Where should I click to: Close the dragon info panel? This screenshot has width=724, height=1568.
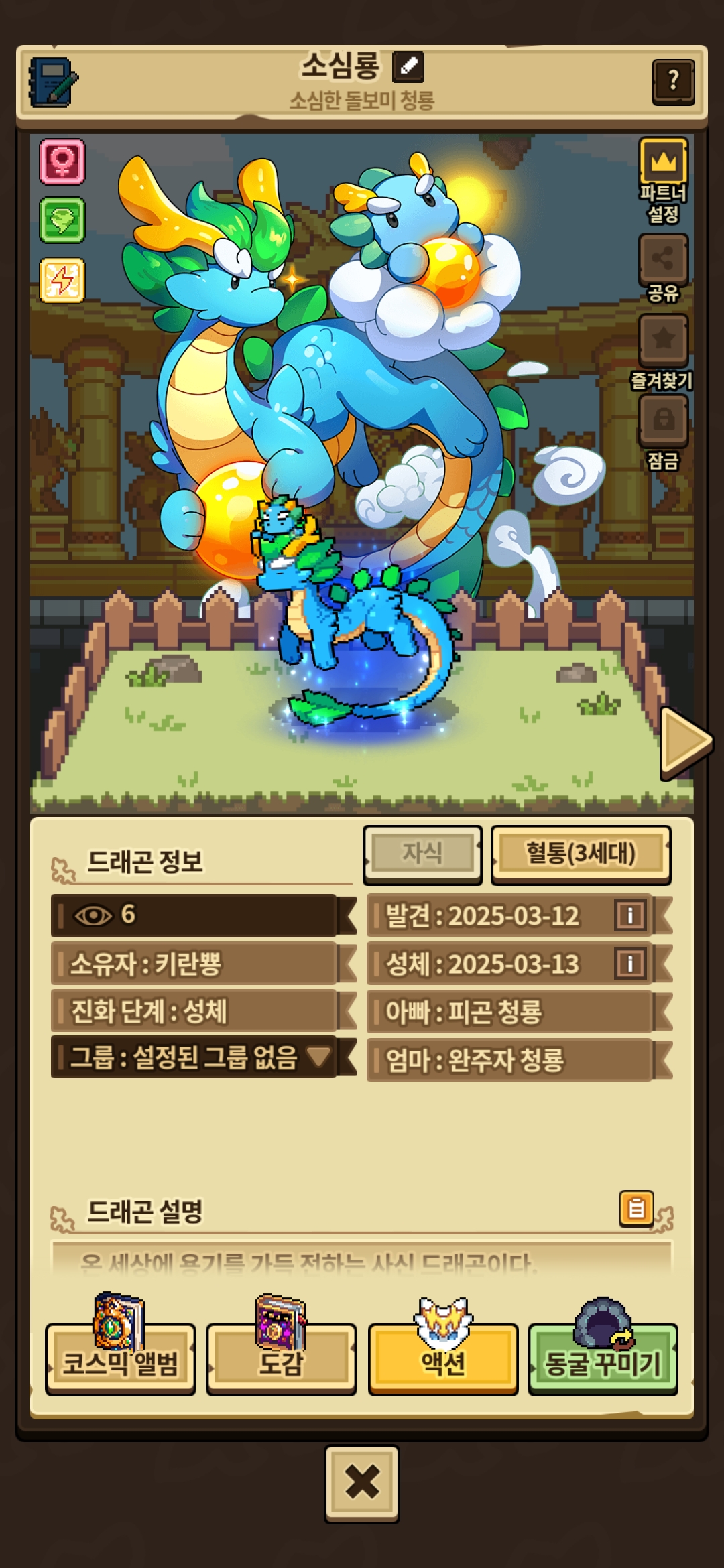pyautogui.click(x=362, y=1484)
